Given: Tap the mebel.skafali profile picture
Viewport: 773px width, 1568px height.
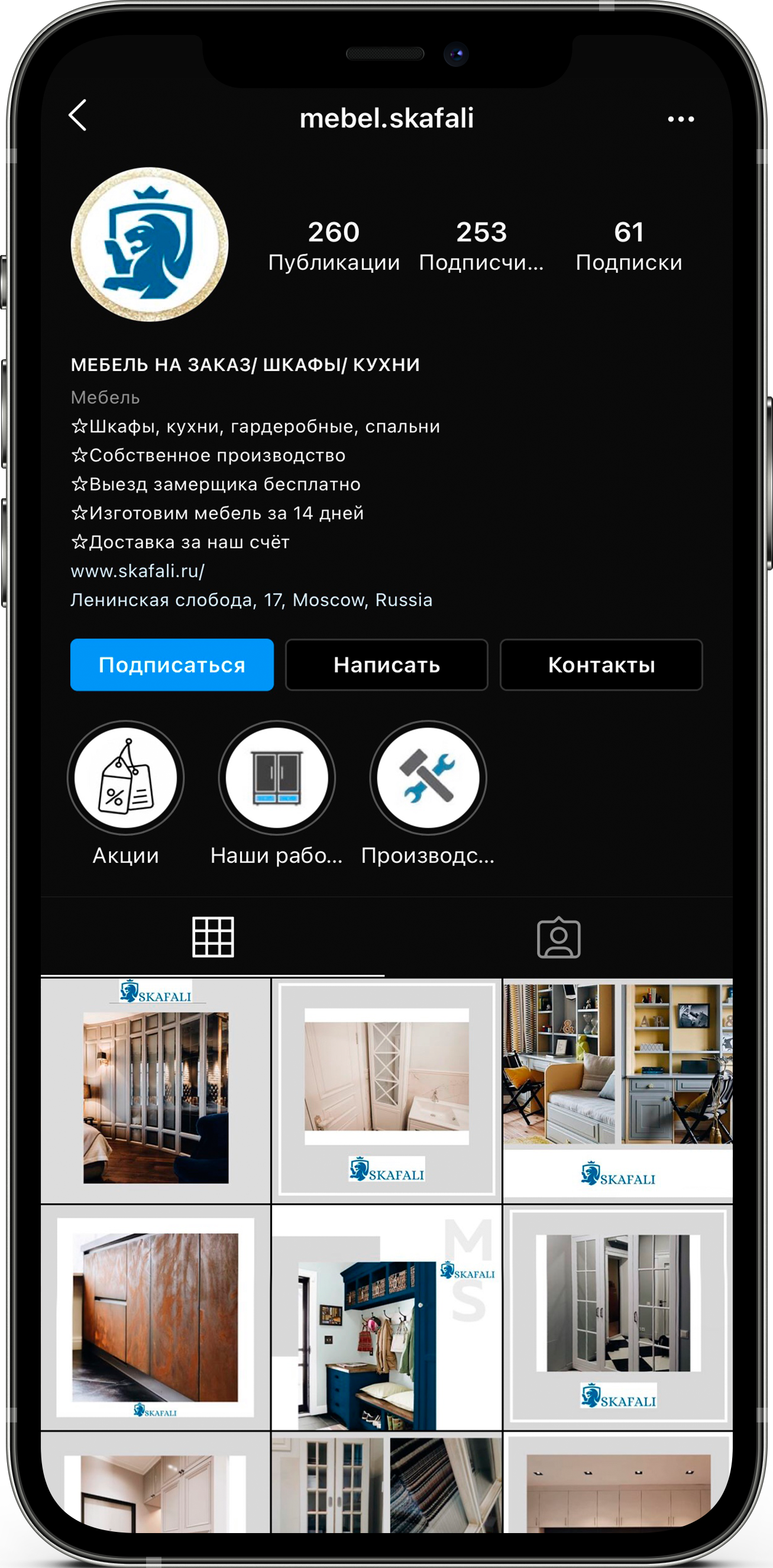Looking at the screenshot, I should pyautogui.click(x=150, y=244).
